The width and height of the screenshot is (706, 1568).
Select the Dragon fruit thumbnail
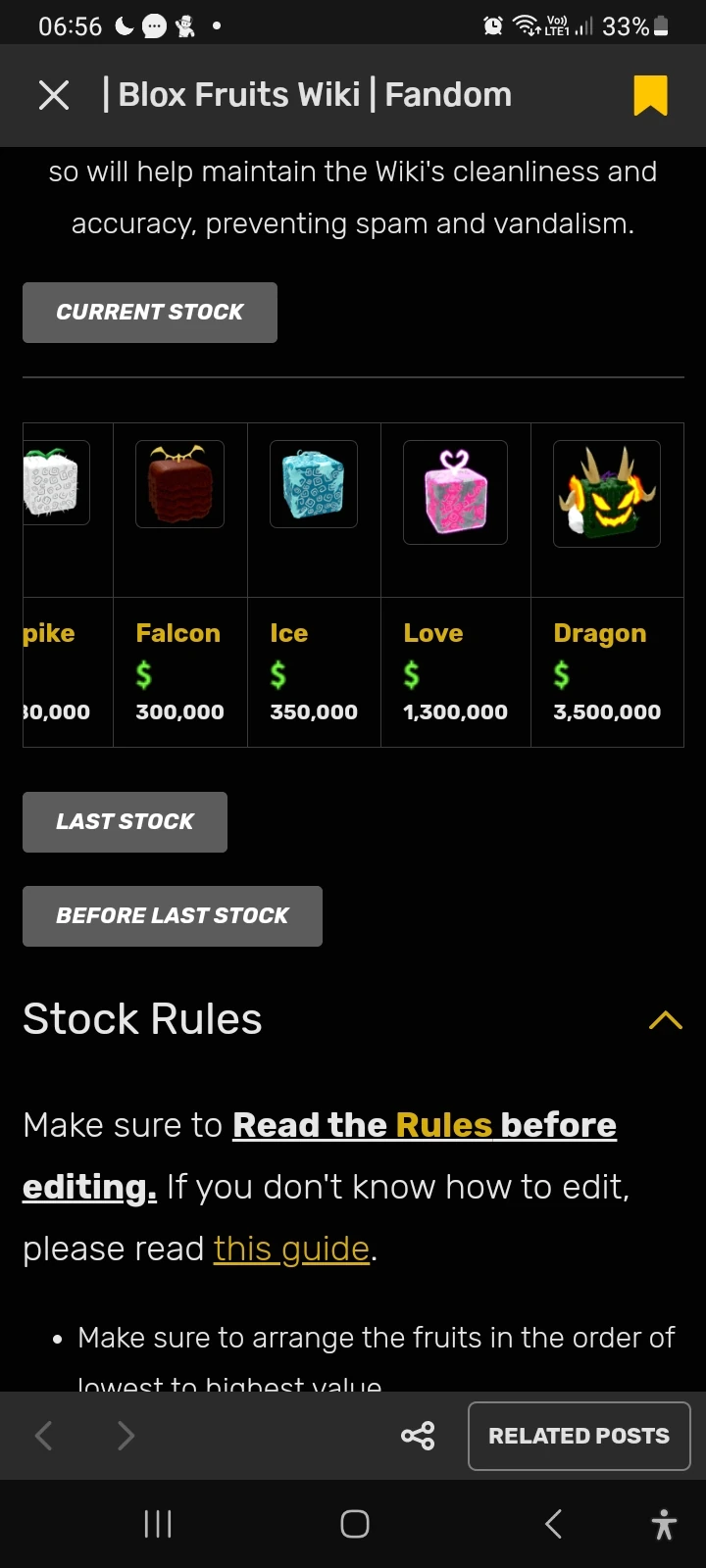point(606,493)
